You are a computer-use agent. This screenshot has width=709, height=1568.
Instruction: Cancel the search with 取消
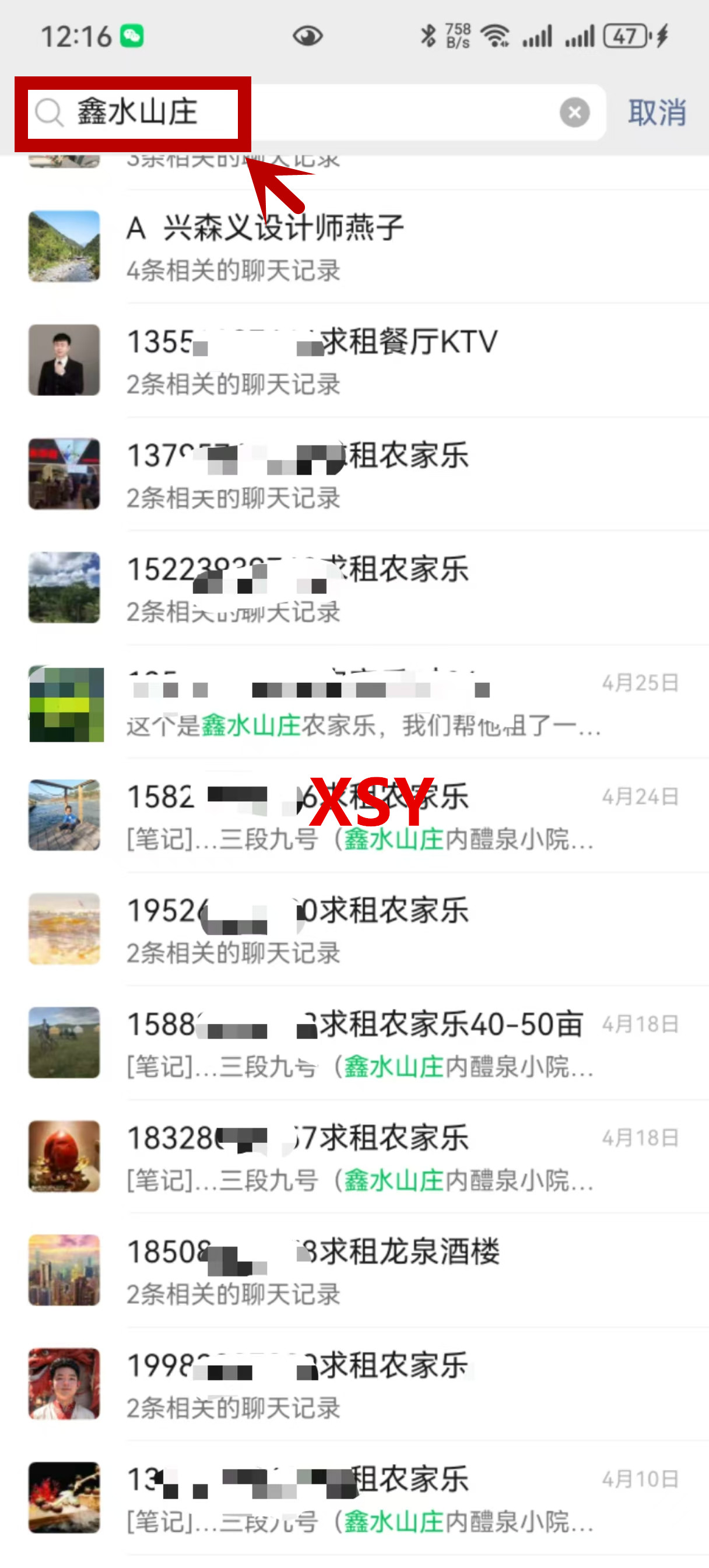click(657, 113)
